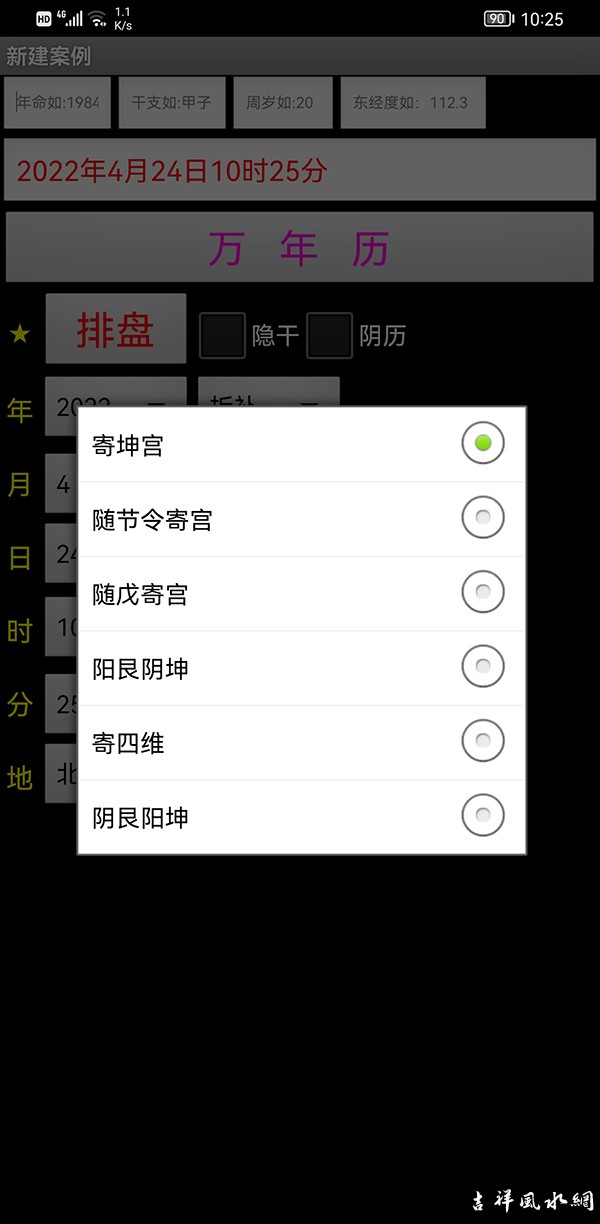Open the date and time display
The height and width of the screenshot is (1224, 600).
point(300,170)
